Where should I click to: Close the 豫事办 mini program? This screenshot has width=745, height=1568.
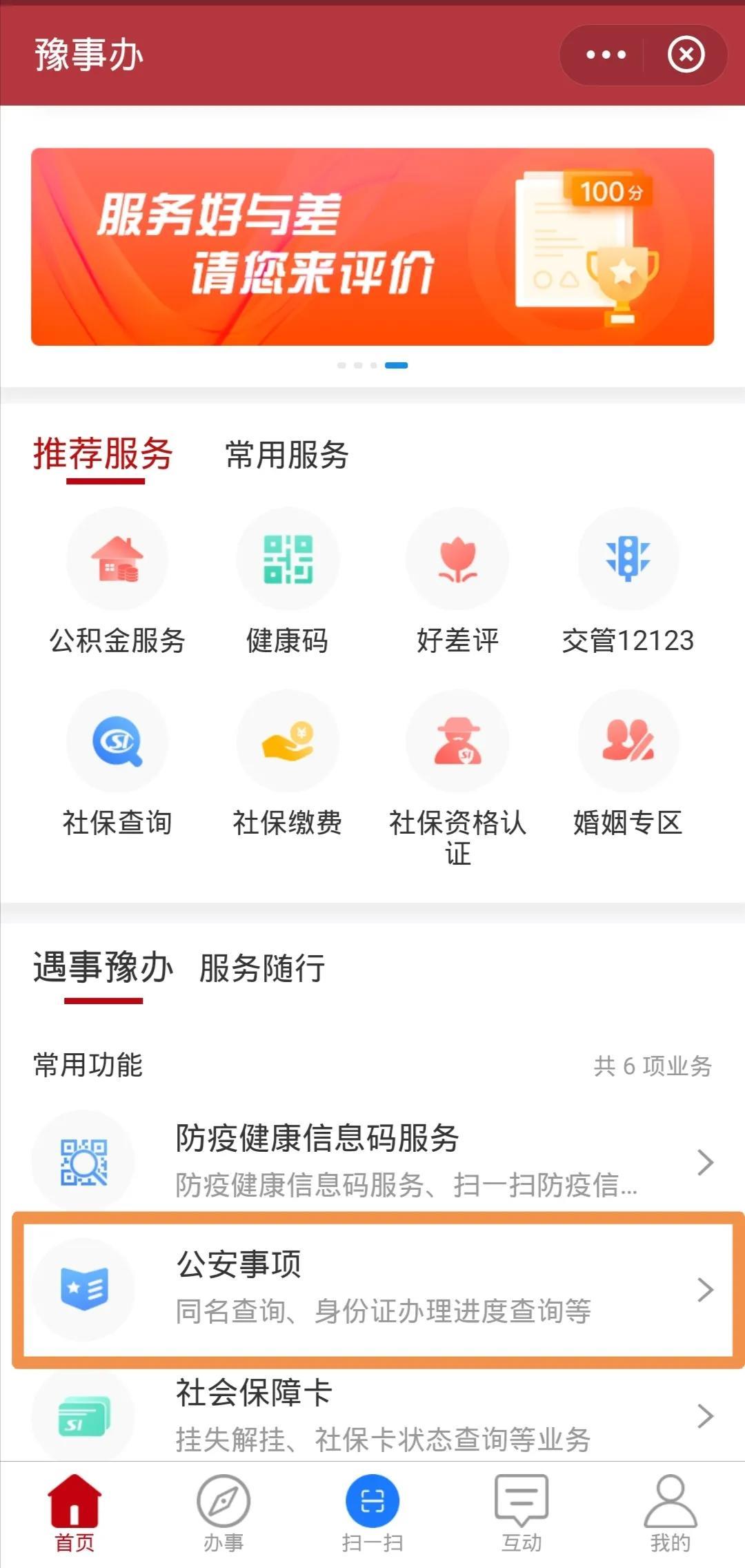pyautogui.click(x=686, y=55)
